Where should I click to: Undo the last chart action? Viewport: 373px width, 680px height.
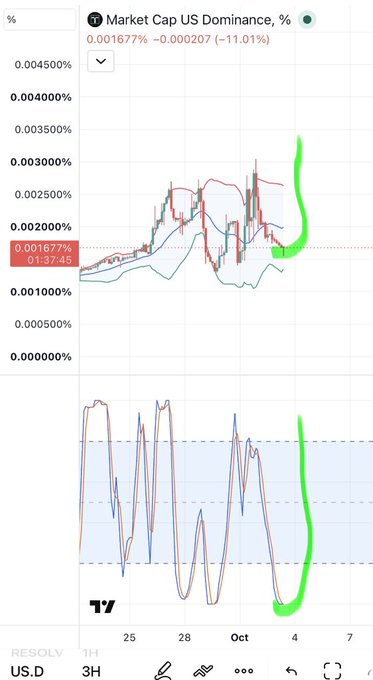coord(291,671)
